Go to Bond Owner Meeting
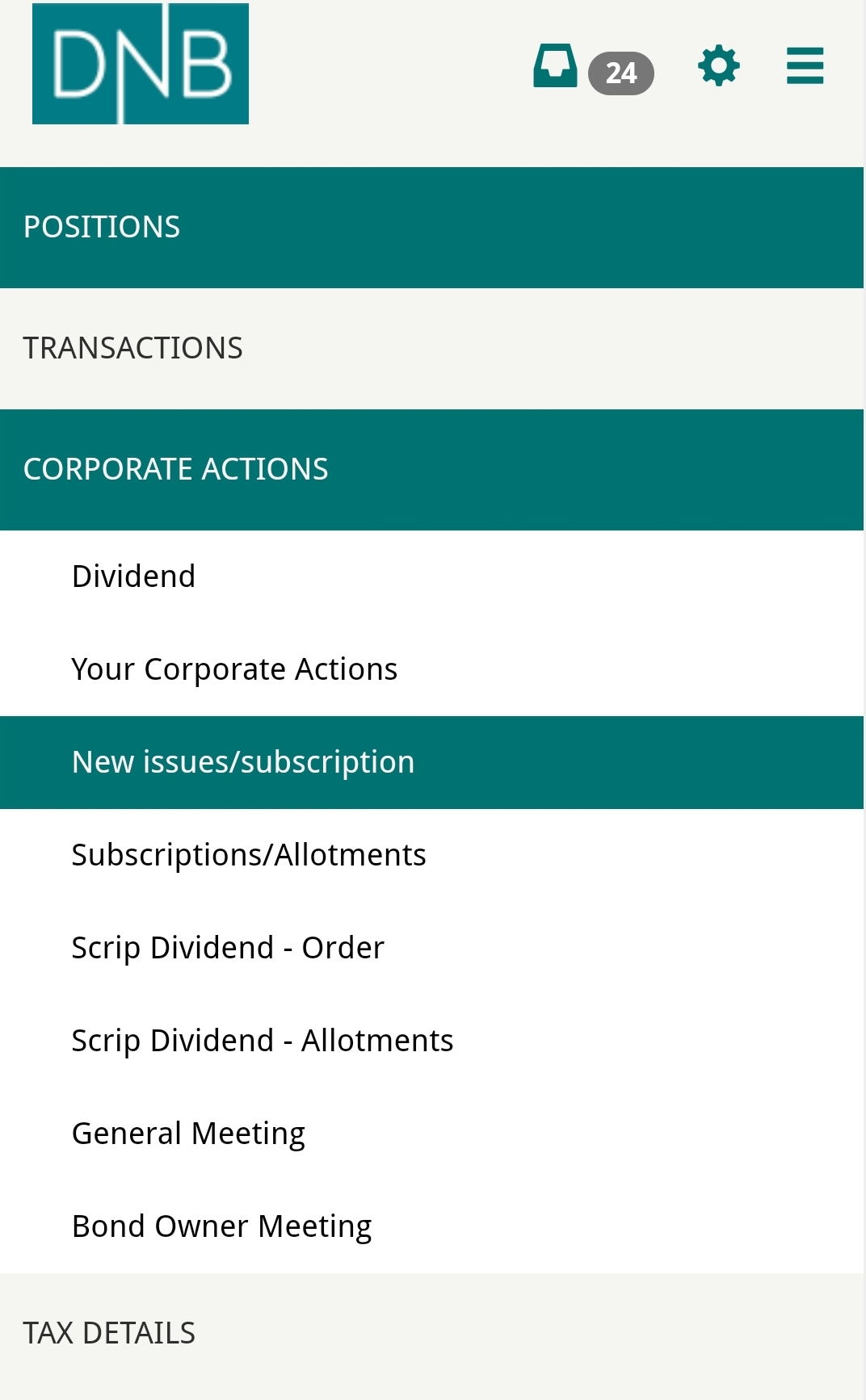This screenshot has width=866, height=1400. click(432, 1226)
